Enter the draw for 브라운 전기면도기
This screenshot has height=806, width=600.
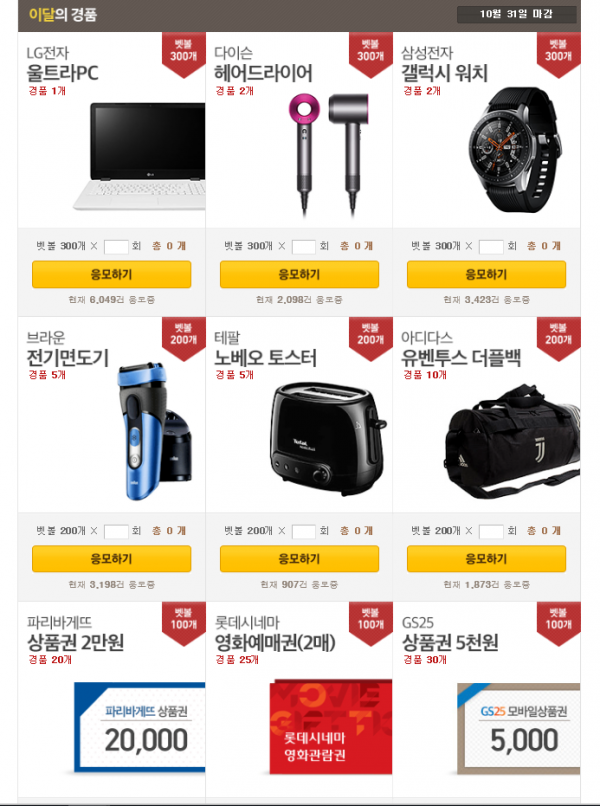click(111, 558)
